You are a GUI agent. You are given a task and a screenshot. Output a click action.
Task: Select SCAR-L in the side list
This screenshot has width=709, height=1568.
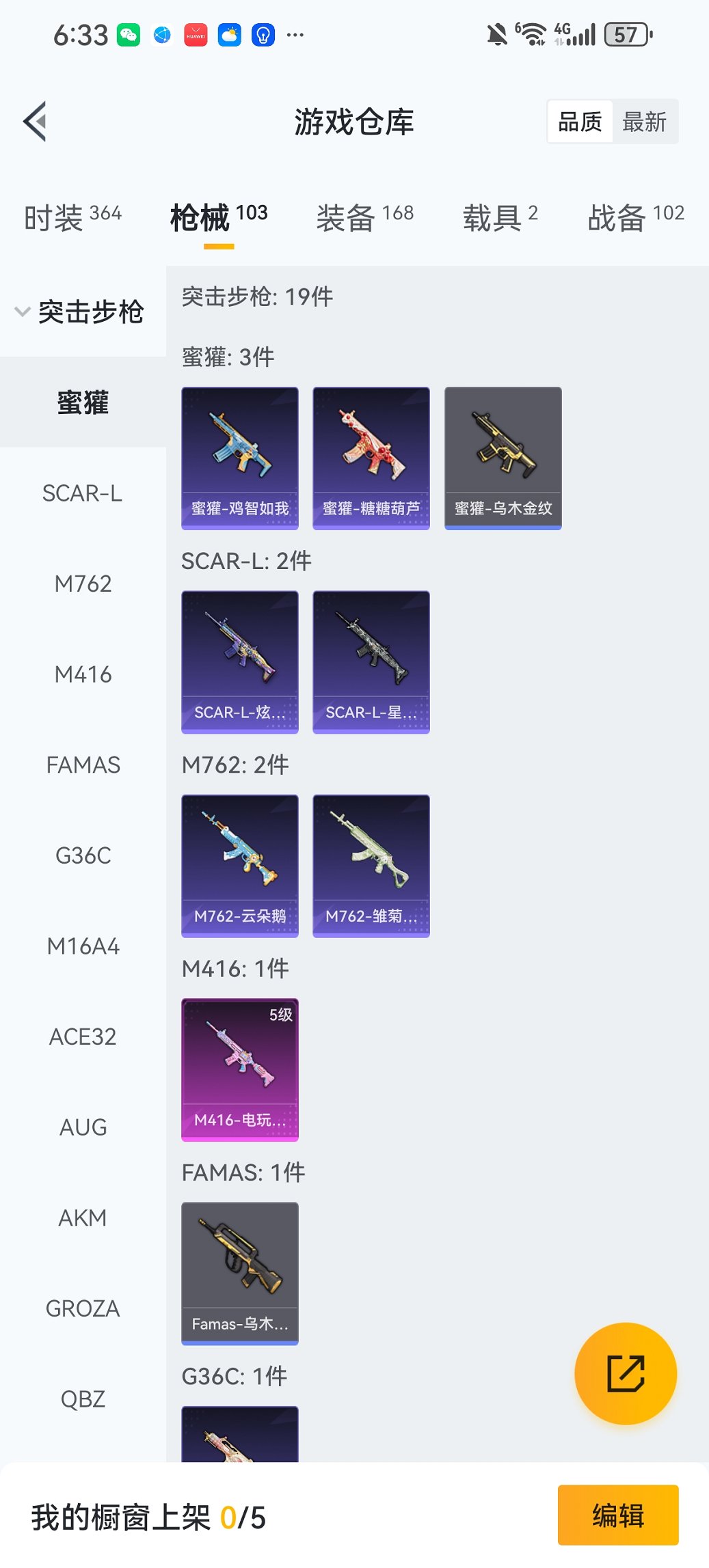point(83,493)
